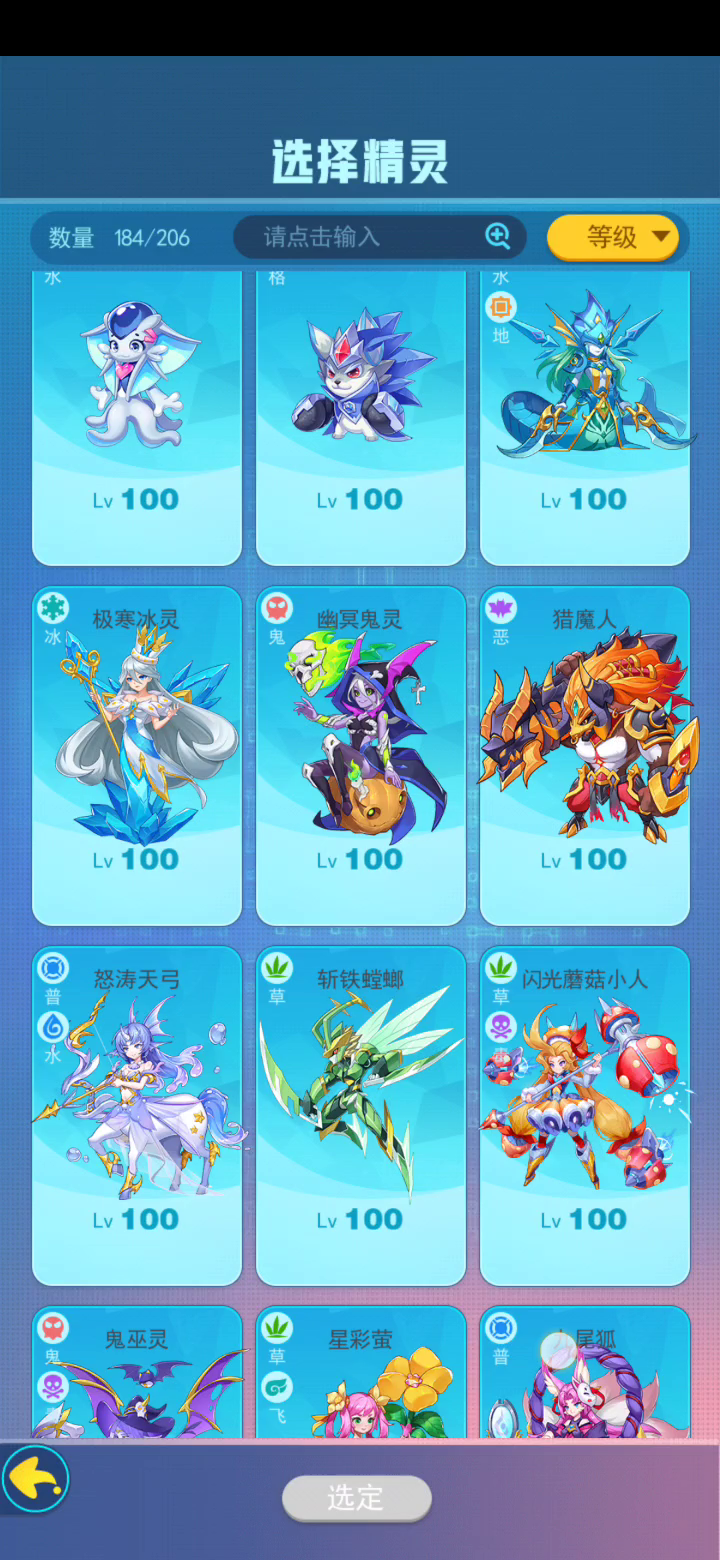
Task: Tap the magnifier search icon
Action: point(498,236)
